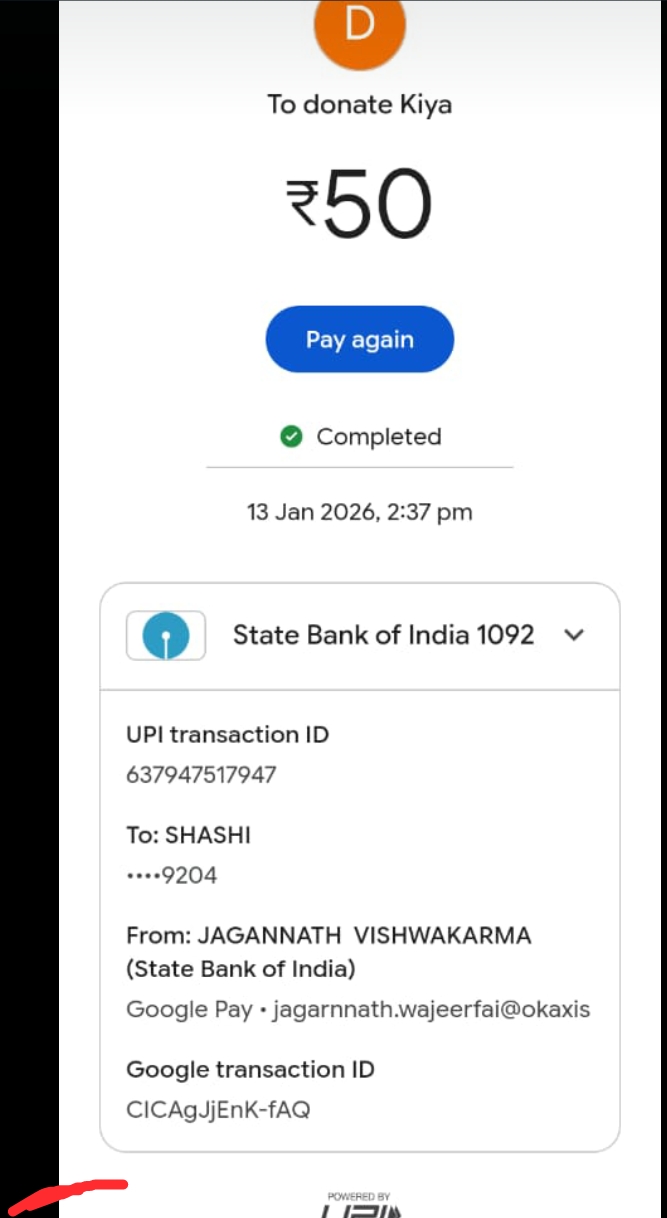Image resolution: width=667 pixels, height=1218 pixels.
Task: Tap the Pay again button
Action: [x=359, y=339]
